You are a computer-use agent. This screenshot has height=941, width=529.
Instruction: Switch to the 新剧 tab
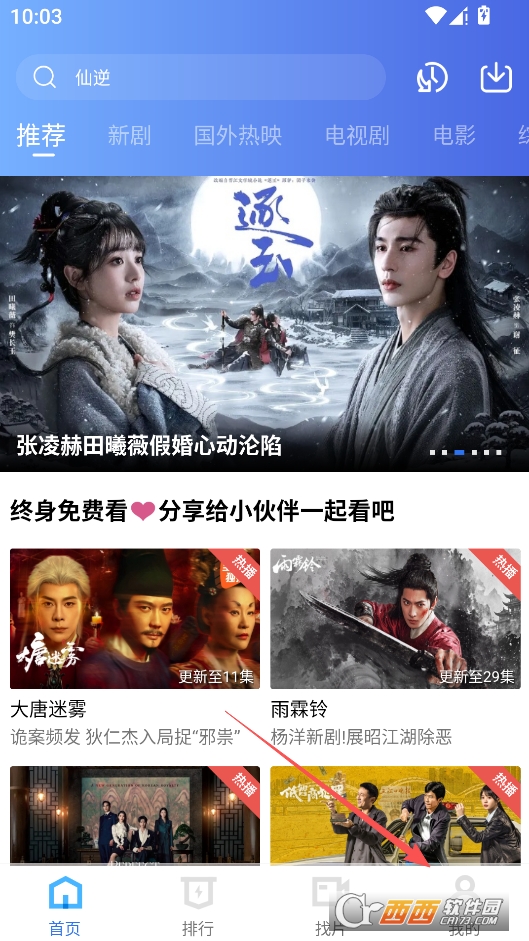tap(129, 135)
